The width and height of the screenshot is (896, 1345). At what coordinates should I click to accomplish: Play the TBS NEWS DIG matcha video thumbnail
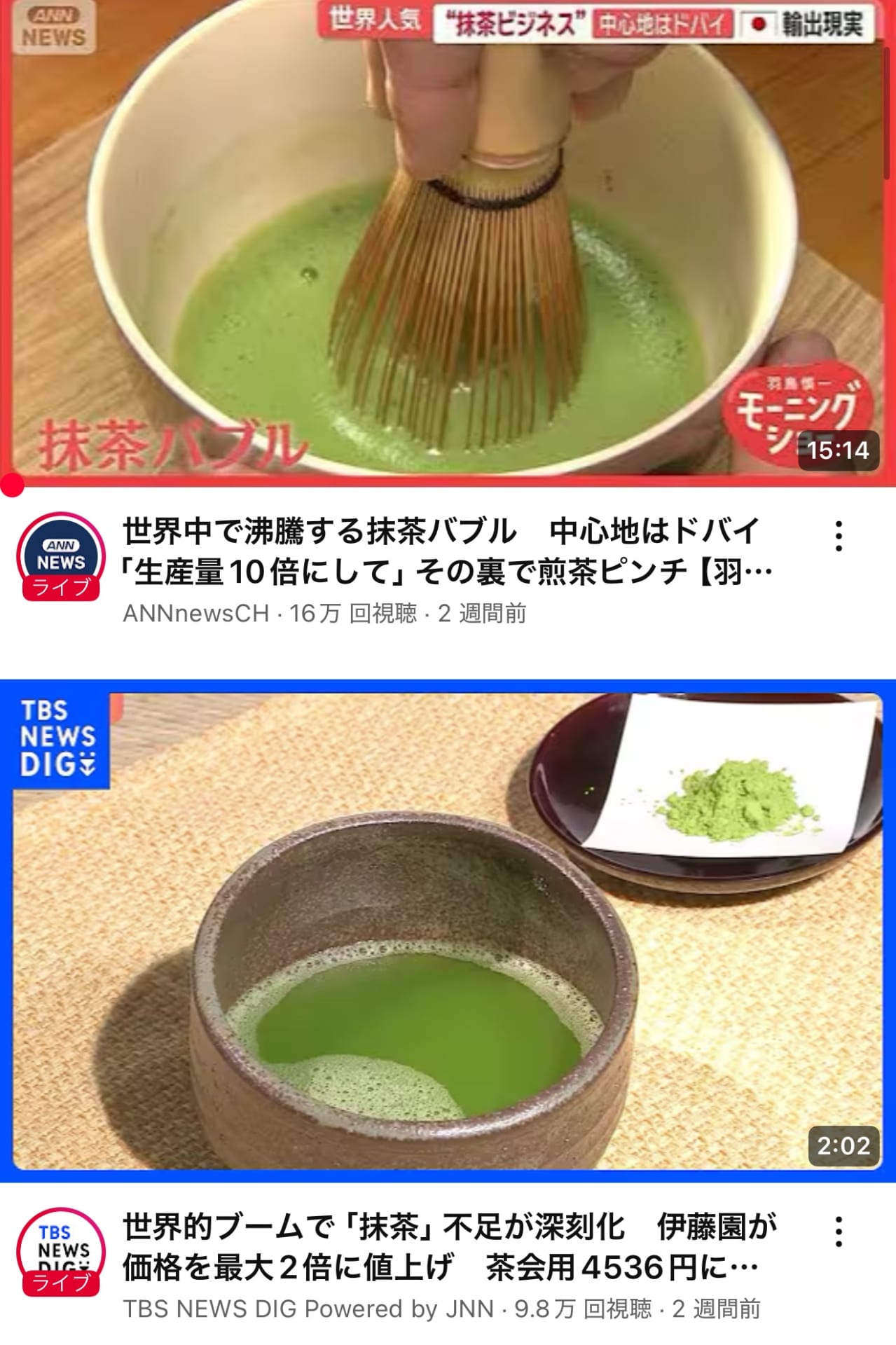[448, 932]
